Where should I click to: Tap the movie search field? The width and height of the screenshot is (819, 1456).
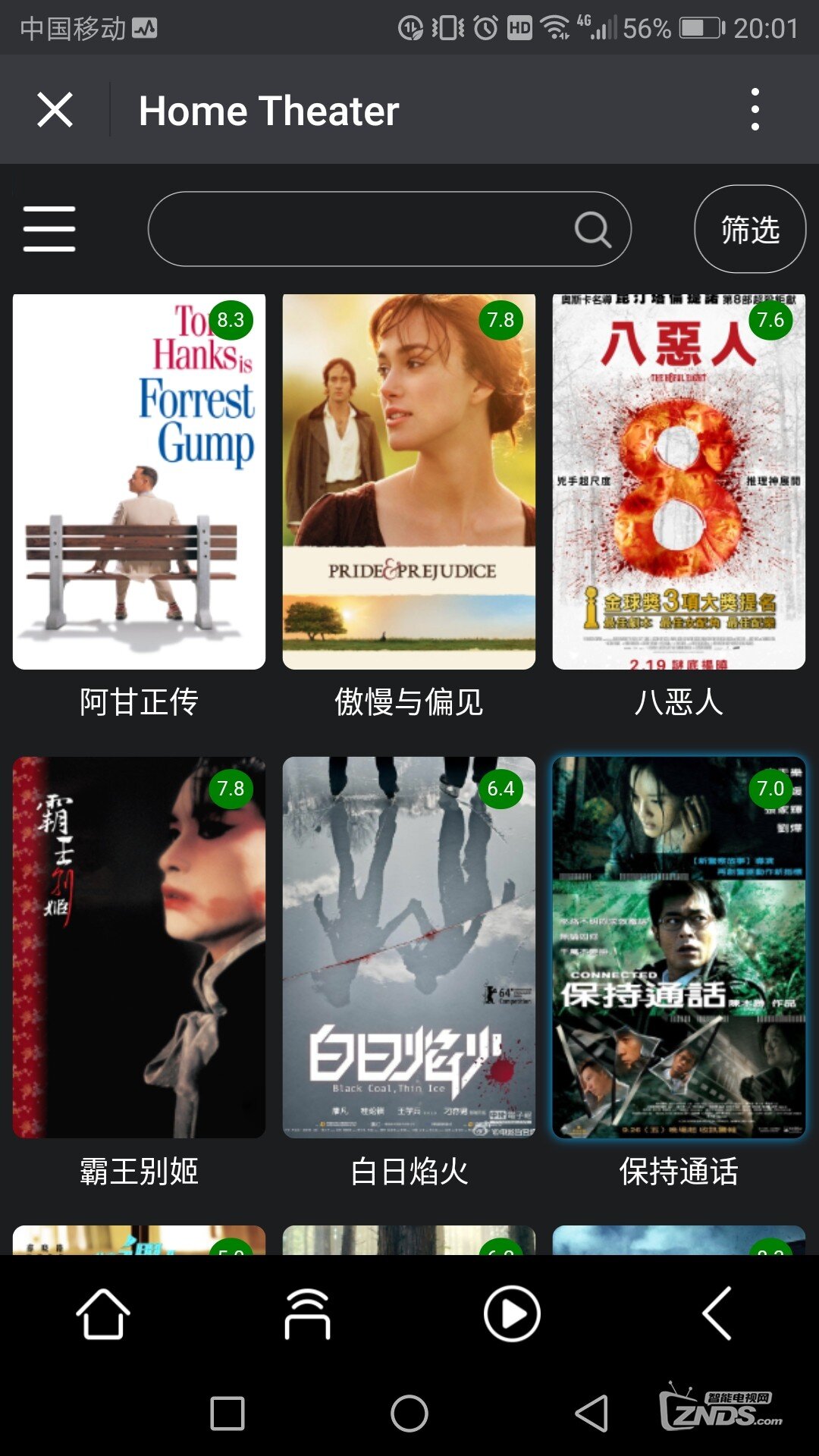click(356, 229)
